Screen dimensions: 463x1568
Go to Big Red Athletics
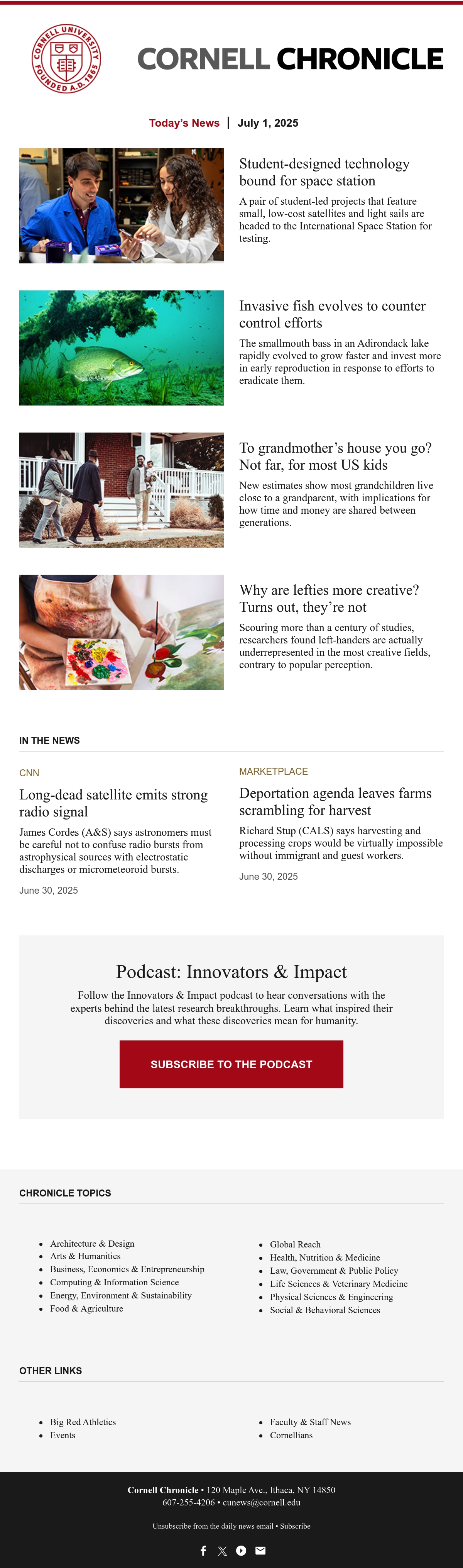(83, 1422)
